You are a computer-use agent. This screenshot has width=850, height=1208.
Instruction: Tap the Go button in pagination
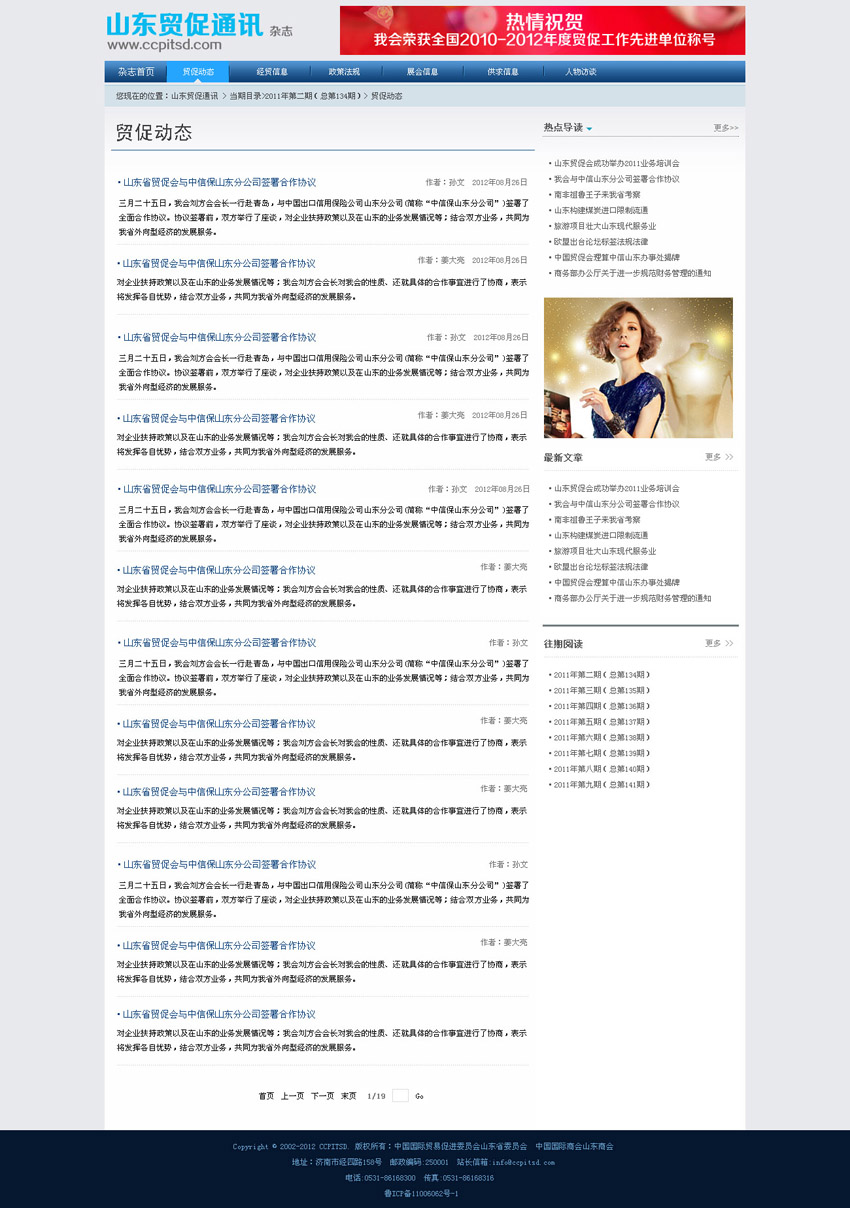click(x=419, y=1096)
